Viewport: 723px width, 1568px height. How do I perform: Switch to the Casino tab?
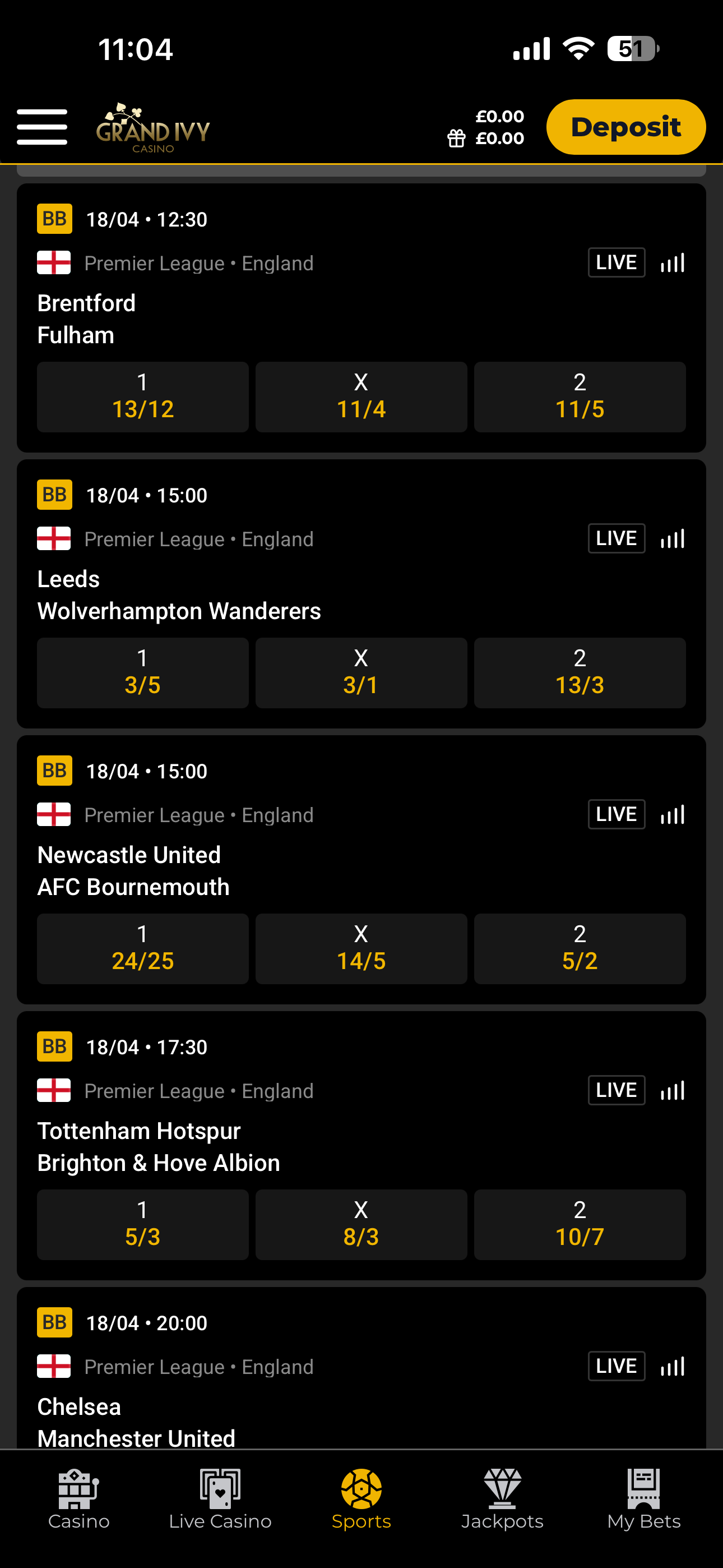[x=78, y=1498]
